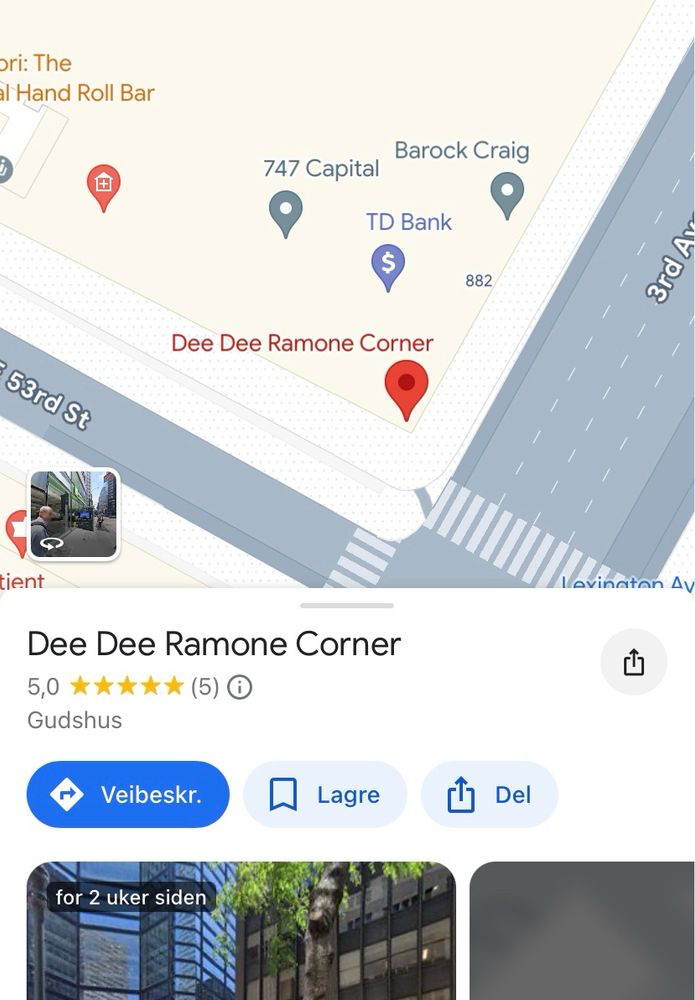This screenshot has height=1000, width=695.
Task: Open rating info icon next to reviews
Action: (x=239, y=687)
